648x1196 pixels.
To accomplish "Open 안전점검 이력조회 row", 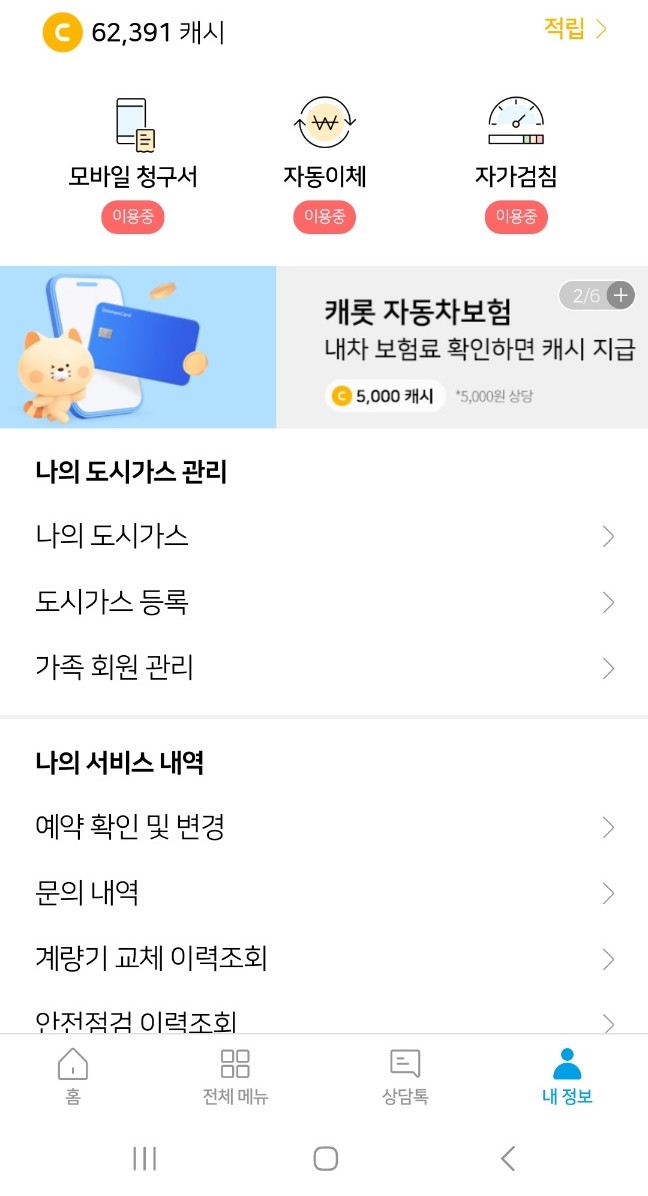I will tap(324, 1020).
